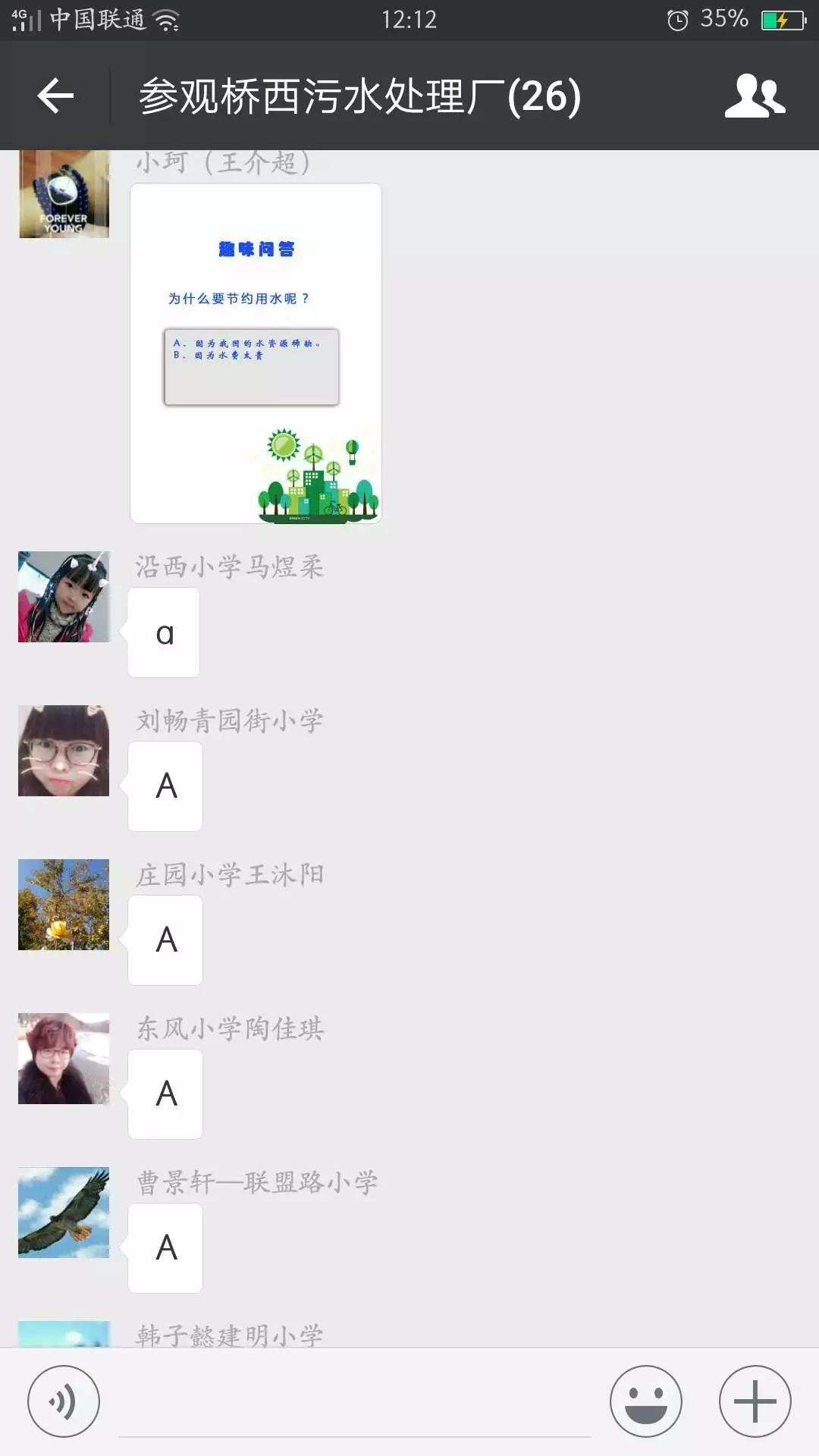Go back from the group chat
The width and height of the screenshot is (819, 1456).
55,96
